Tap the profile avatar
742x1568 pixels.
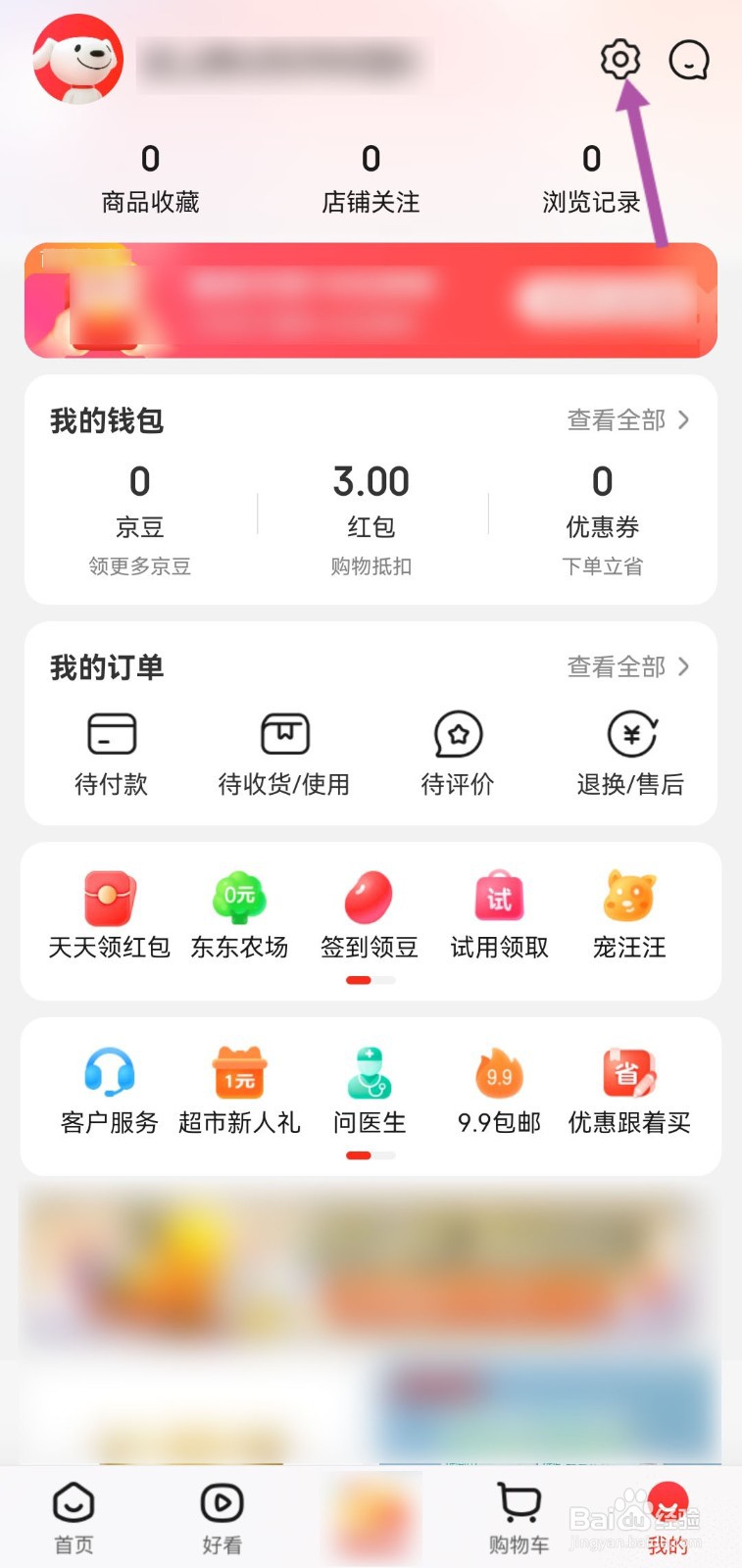(78, 60)
